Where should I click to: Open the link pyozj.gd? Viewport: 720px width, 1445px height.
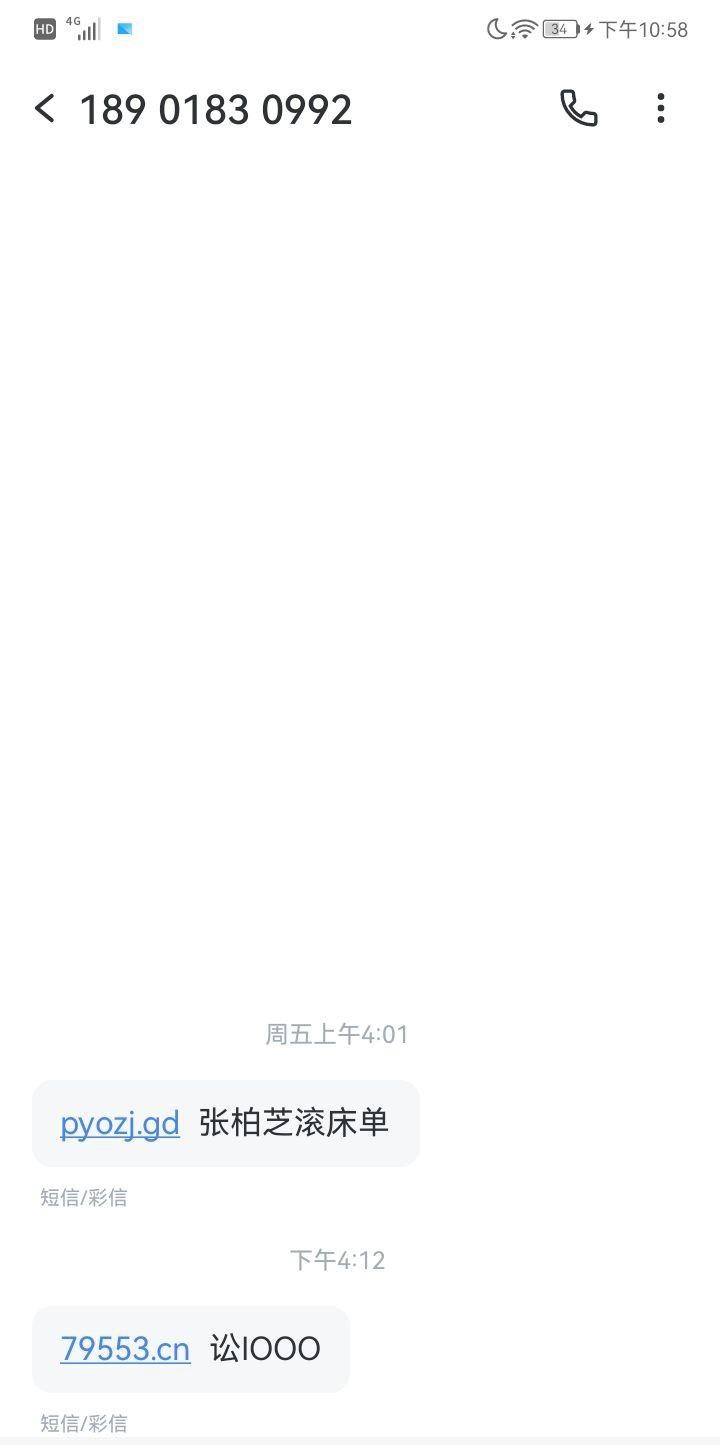pos(119,1123)
